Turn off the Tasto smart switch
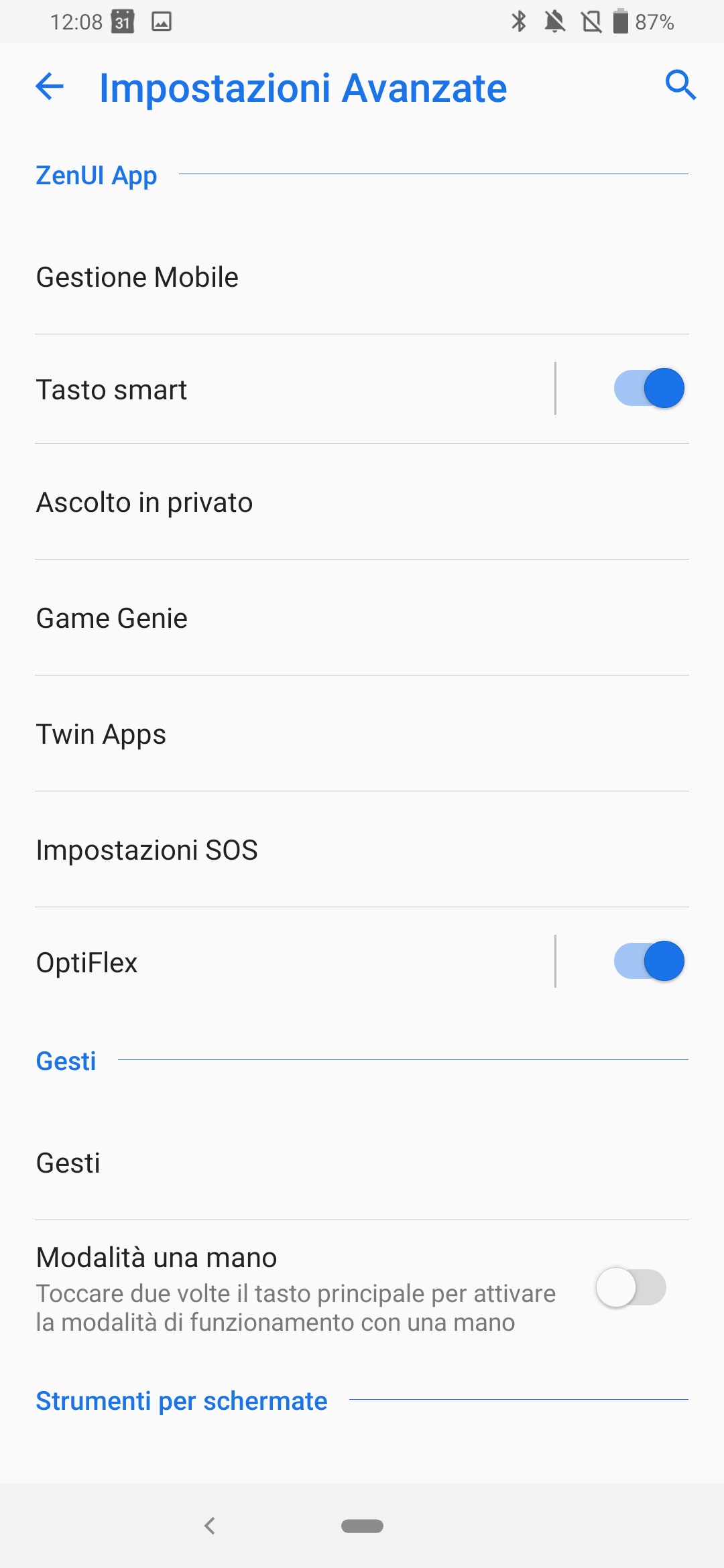This screenshot has height=1568, width=724. (649, 388)
